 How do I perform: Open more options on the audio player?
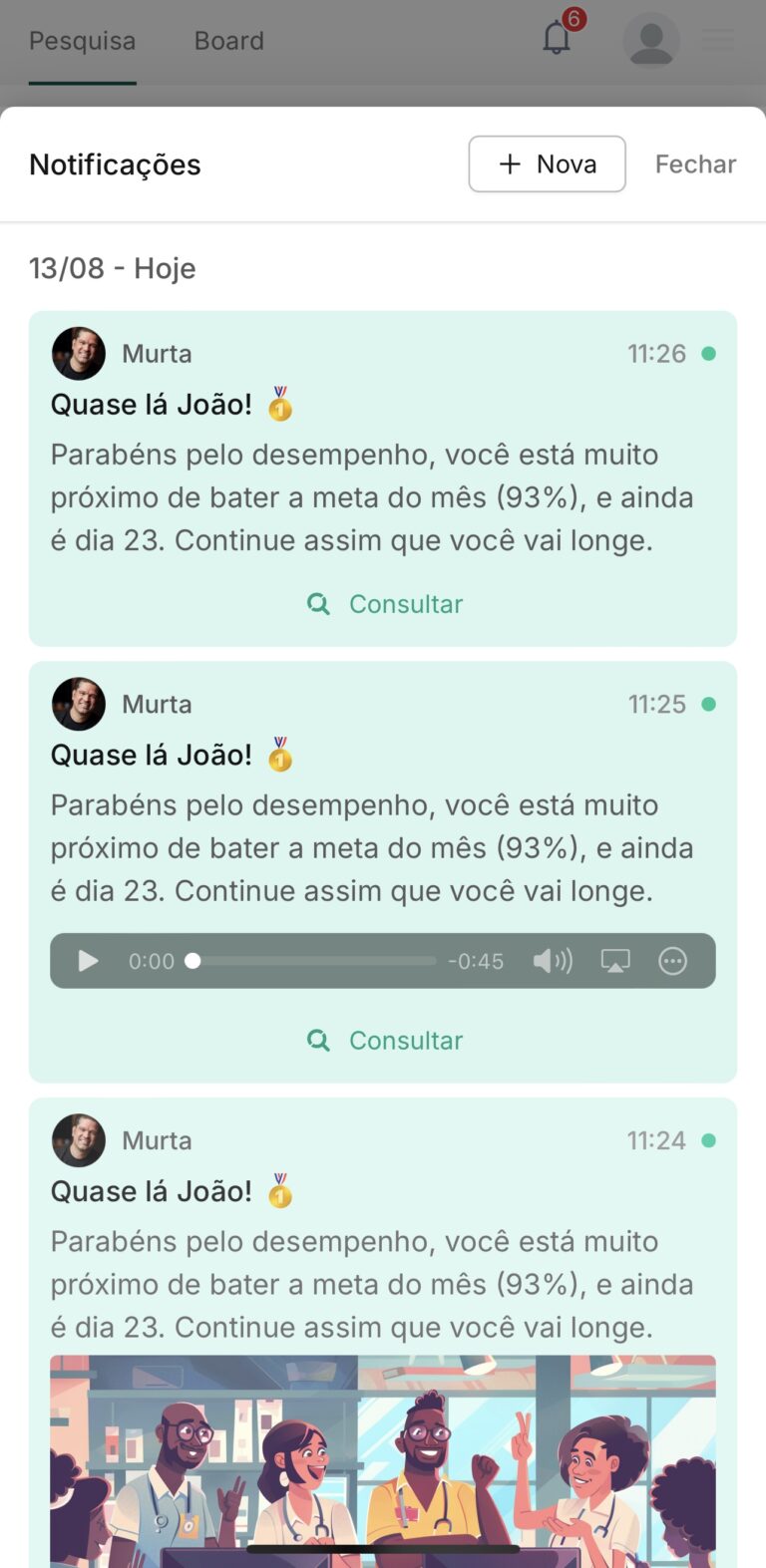pos(673,961)
